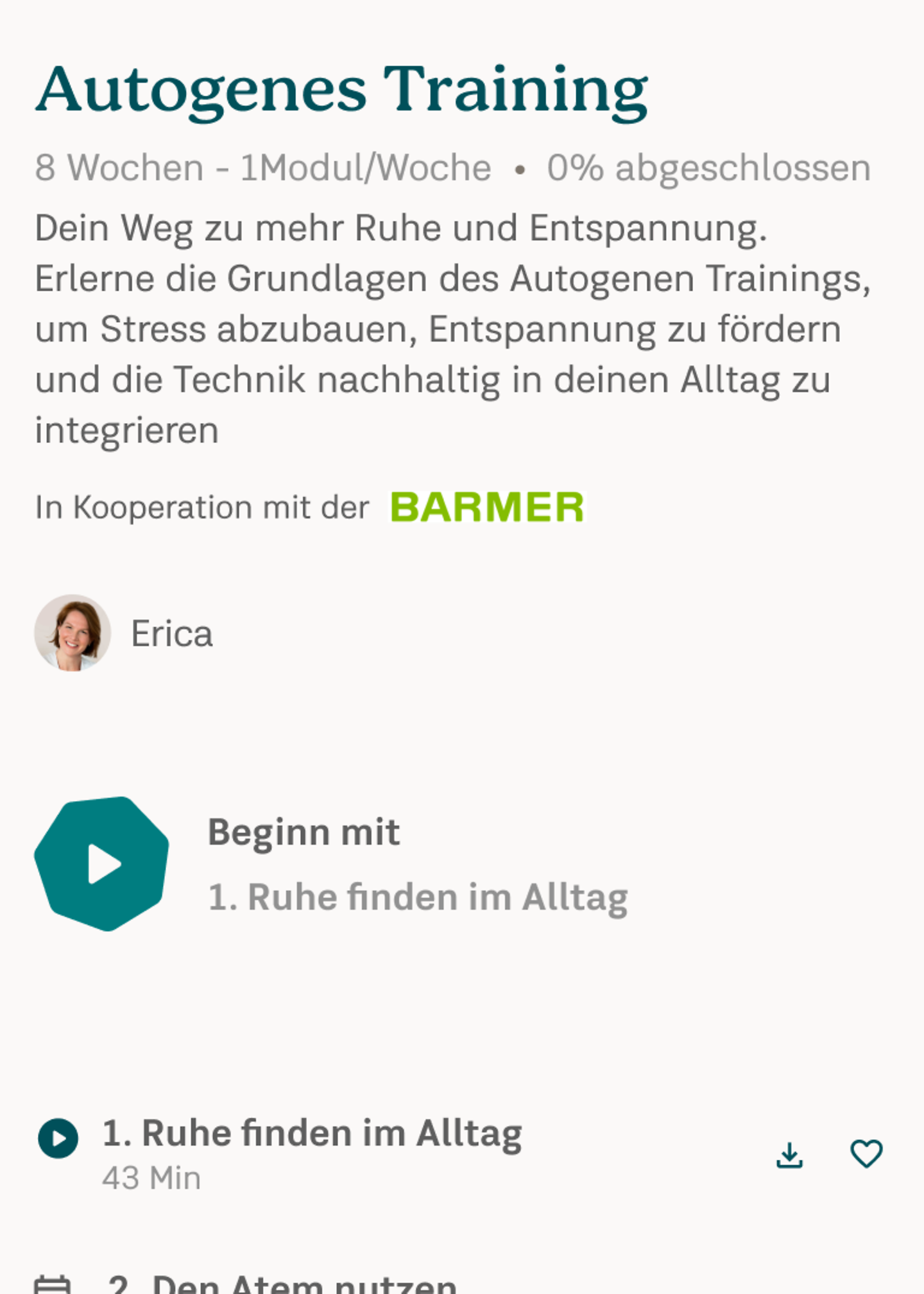Play module 1 Ruhe finden im Alltag
Viewport: 924px width, 1294px height.
(x=58, y=1139)
